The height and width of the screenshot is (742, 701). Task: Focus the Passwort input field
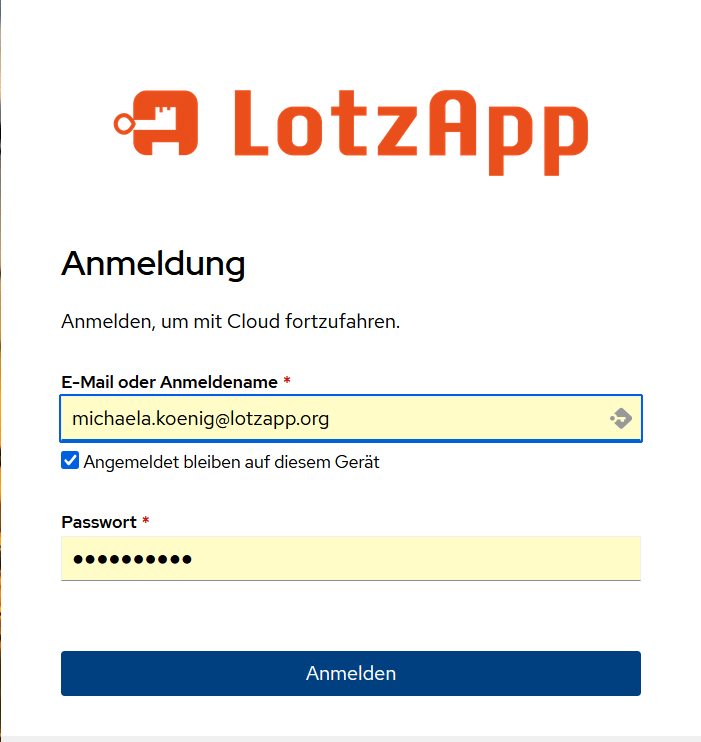point(350,558)
